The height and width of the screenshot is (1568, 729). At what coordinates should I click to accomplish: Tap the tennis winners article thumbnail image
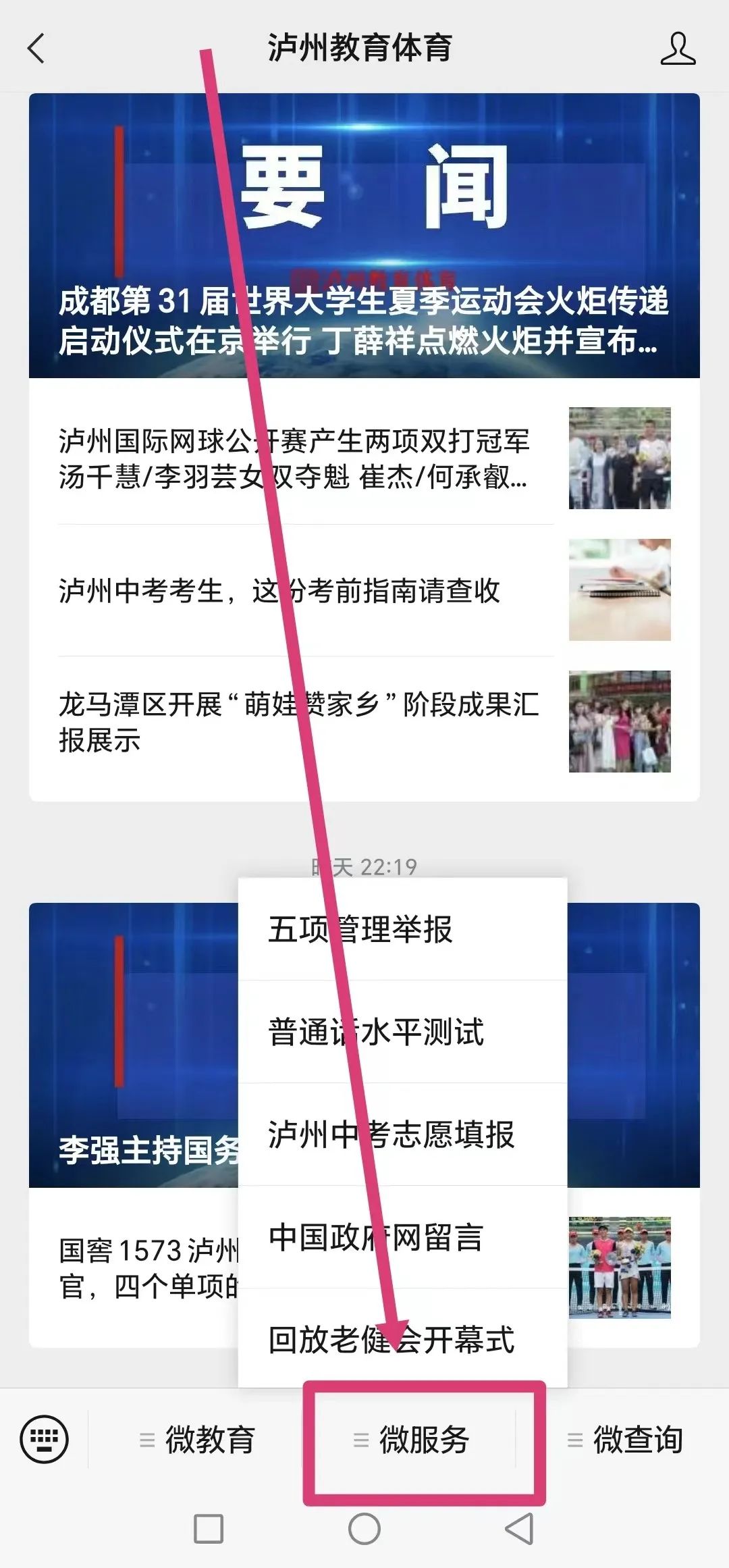(x=619, y=459)
